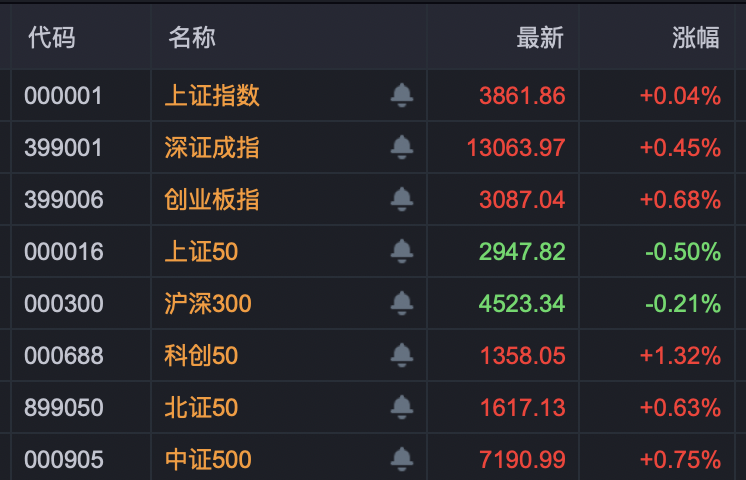Open the 创业板指 index row
Viewport: 746px width, 480px height.
[212, 199]
